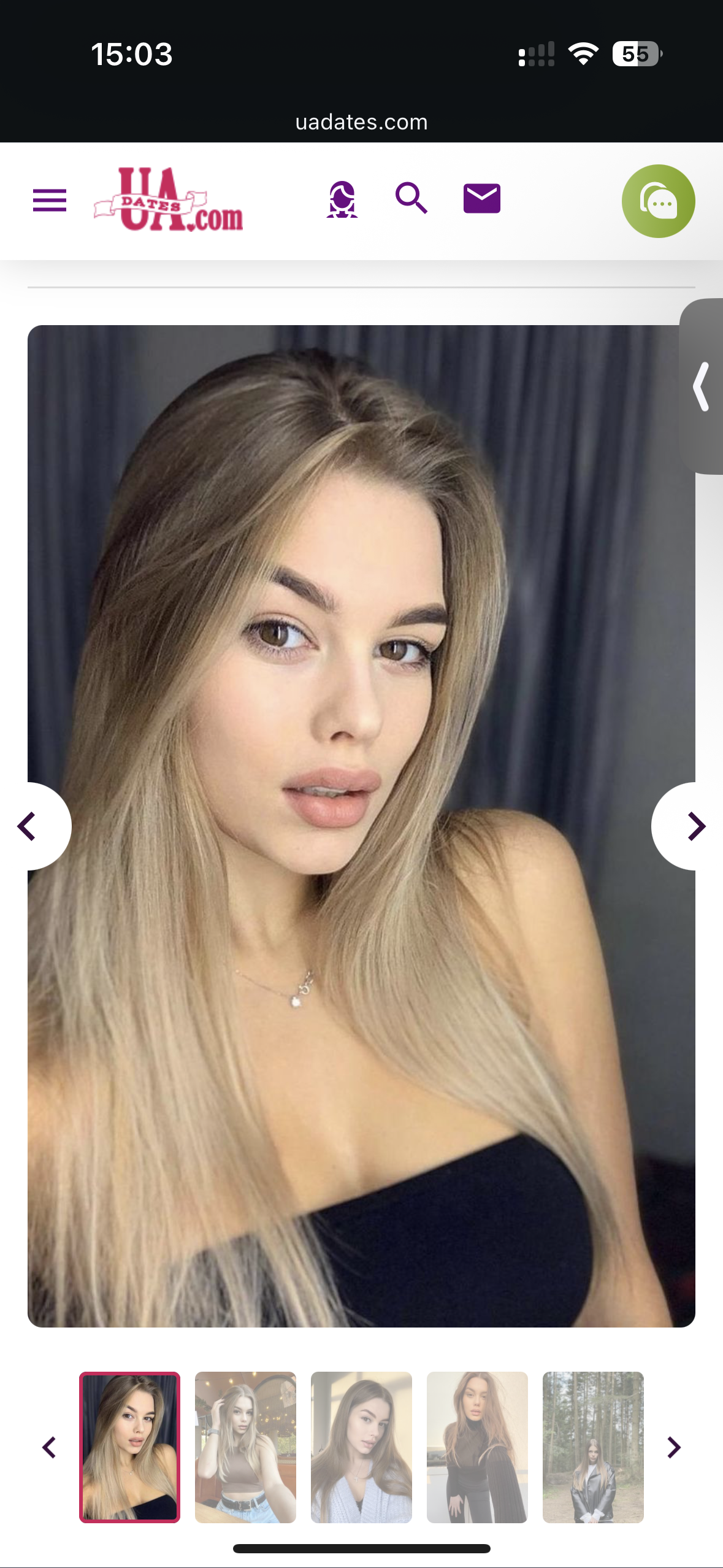Open the green chat bubble button
723x1568 pixels.
coord(659,201)
